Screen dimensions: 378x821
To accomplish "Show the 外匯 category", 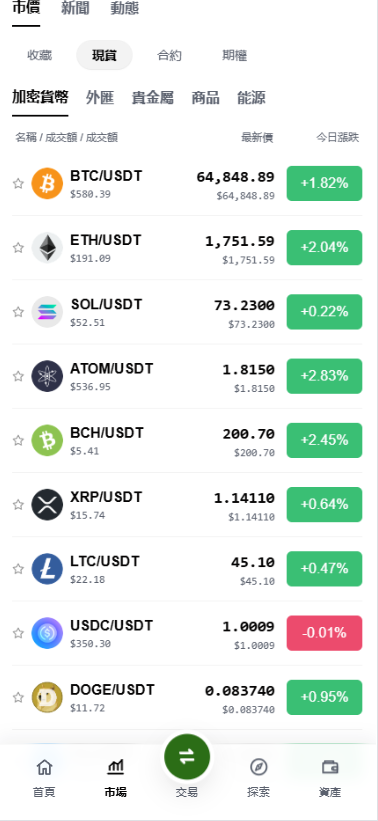I will click(x=100, y=98).
